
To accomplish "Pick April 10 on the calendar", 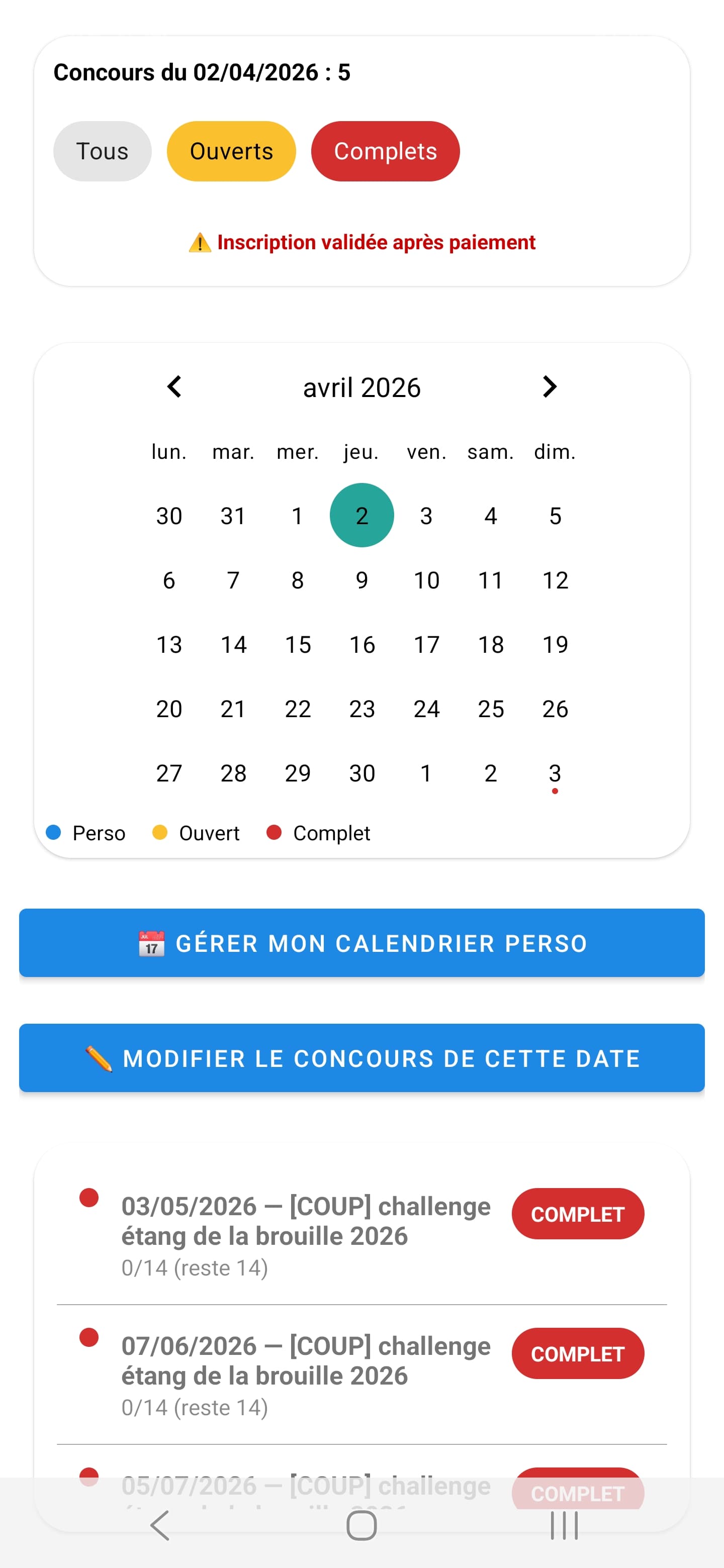I will coord(426,580).
